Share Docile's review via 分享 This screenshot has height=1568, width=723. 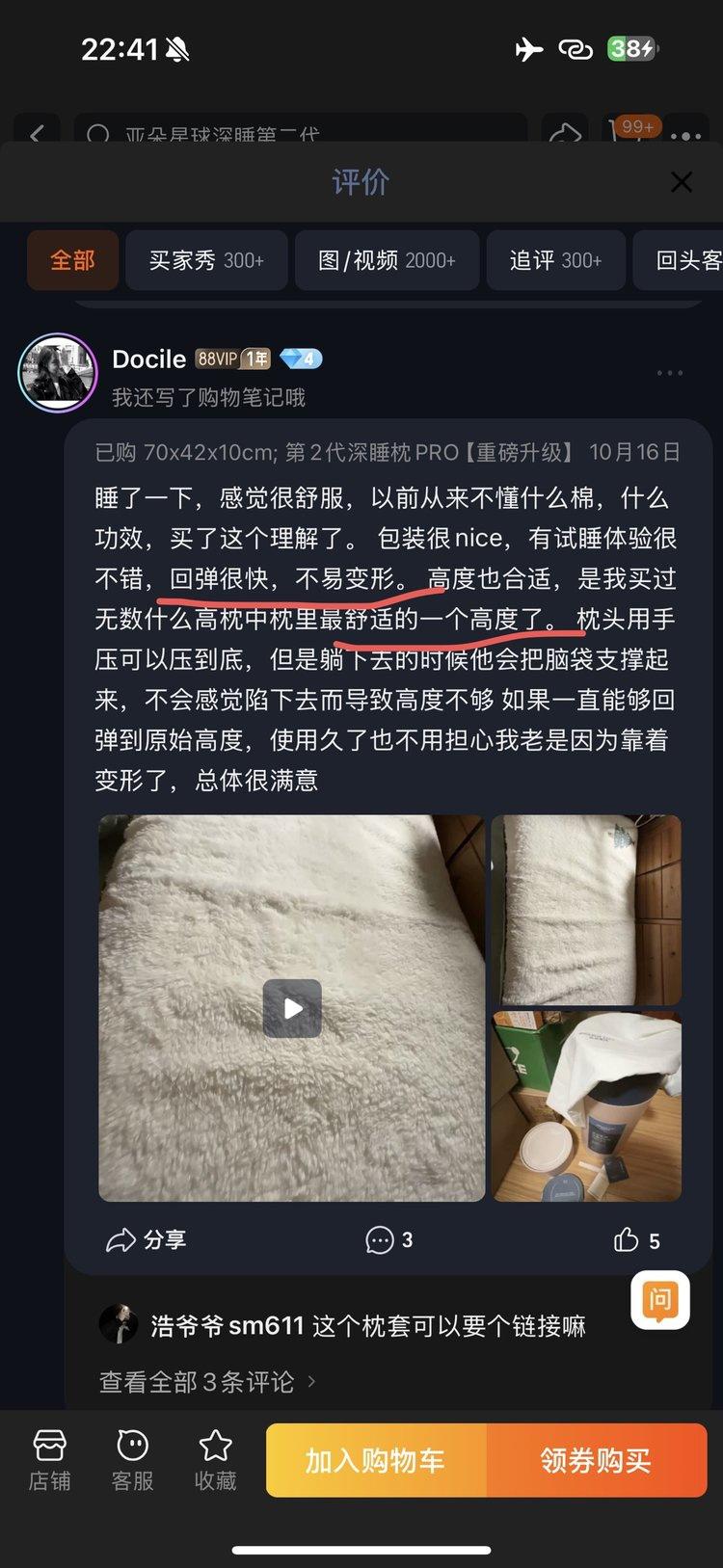pos(146,1239)
